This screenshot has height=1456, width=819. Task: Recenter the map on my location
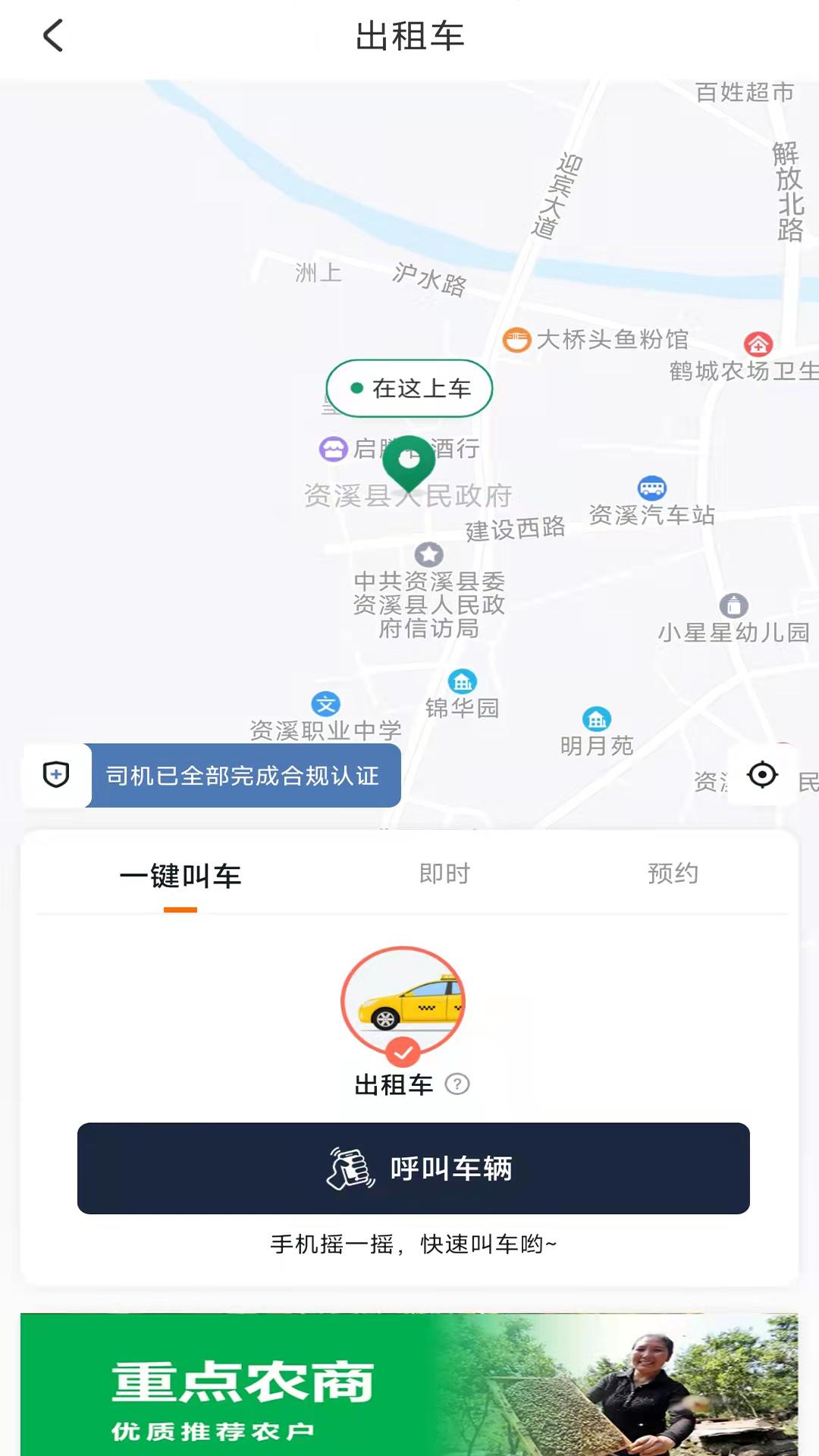762,774
